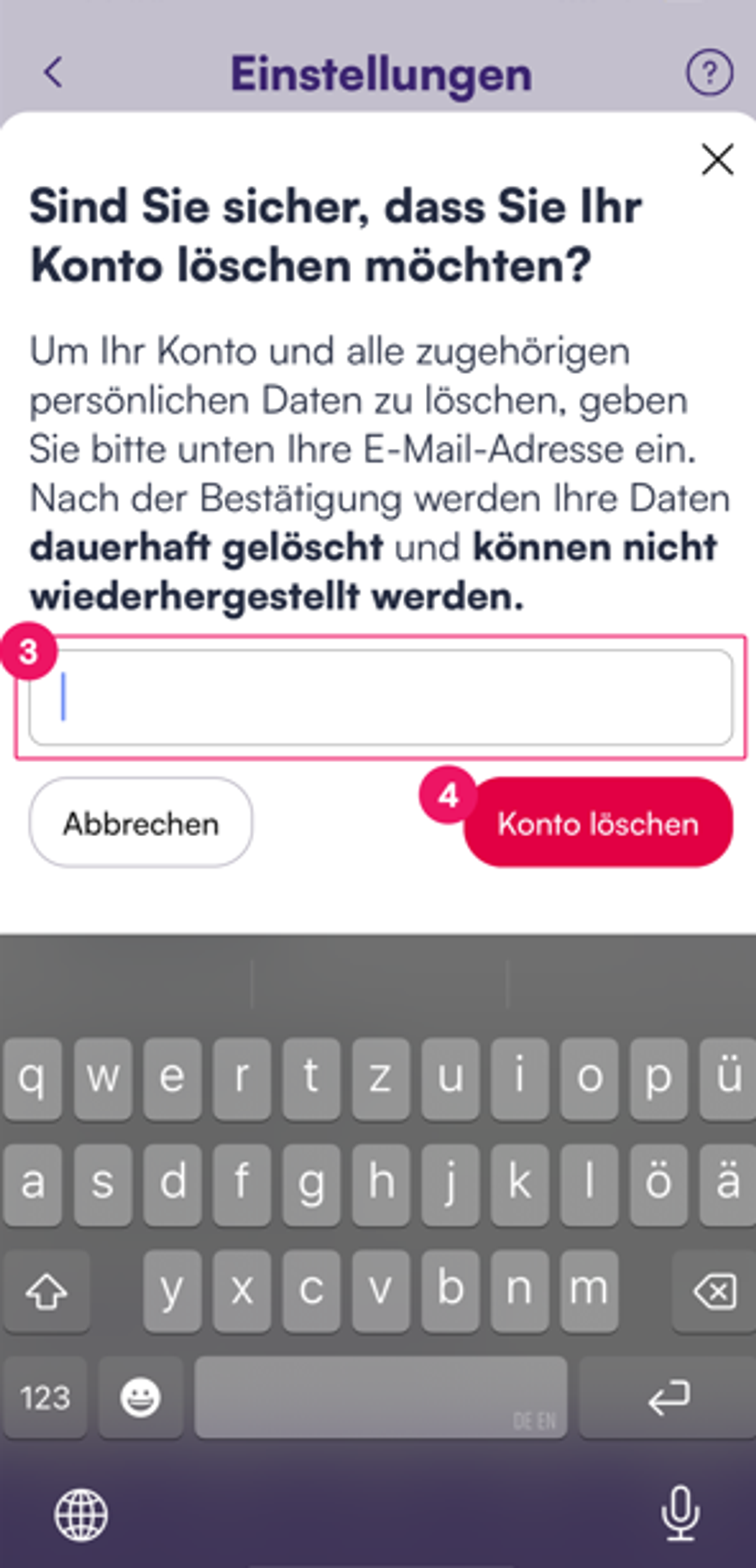756x1568 pixels.
Task: Switch keyboard to numbers with 123 key
Action: (45, 1397)
